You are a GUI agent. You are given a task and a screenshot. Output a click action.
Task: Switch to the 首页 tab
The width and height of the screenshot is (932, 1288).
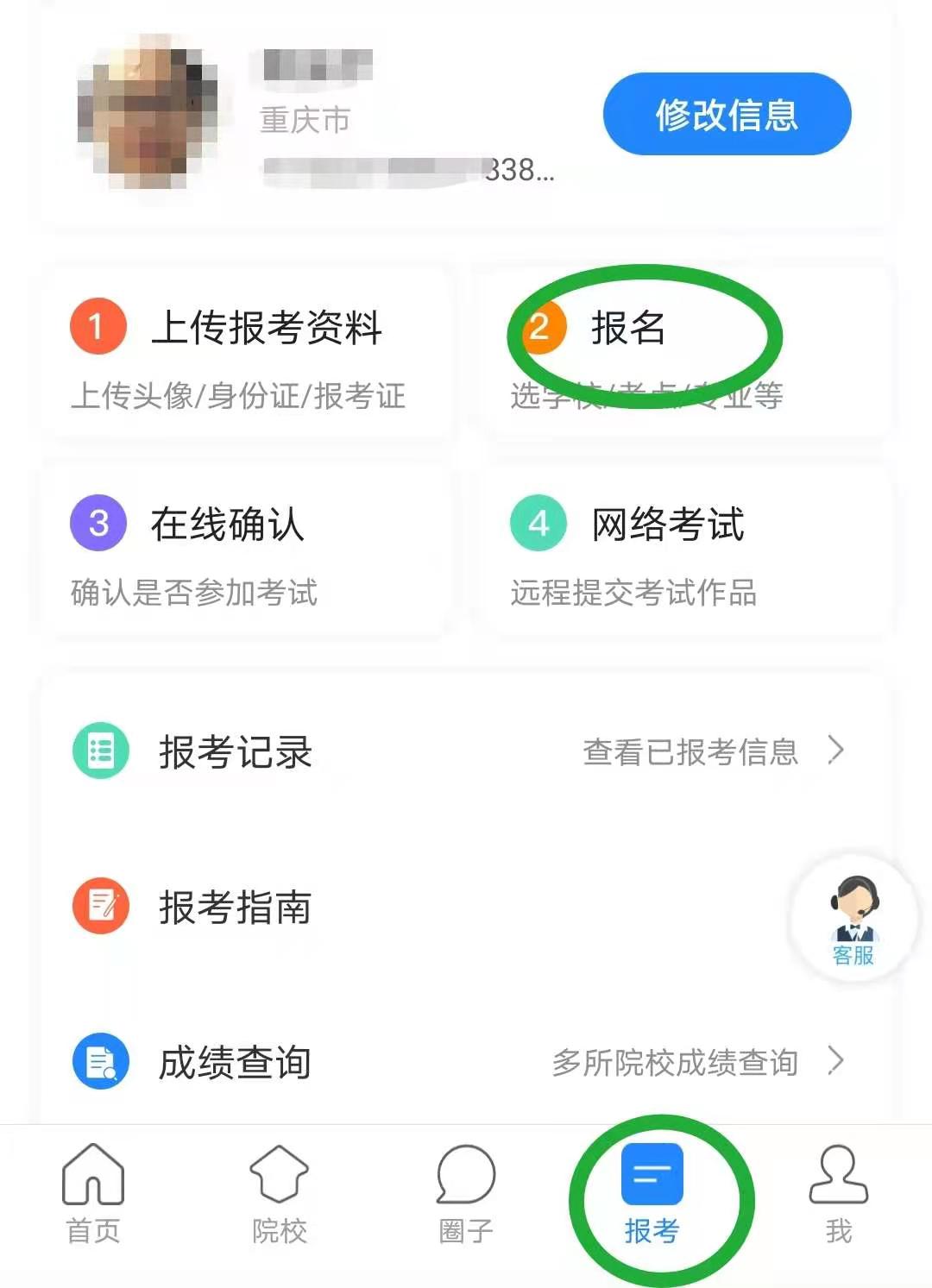93,1195
